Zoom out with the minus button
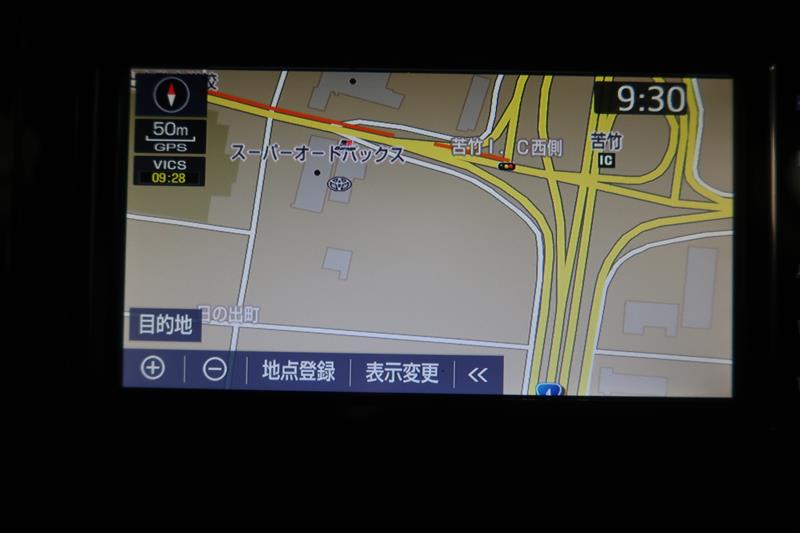The image size is (800, 533). pos(215,369)
